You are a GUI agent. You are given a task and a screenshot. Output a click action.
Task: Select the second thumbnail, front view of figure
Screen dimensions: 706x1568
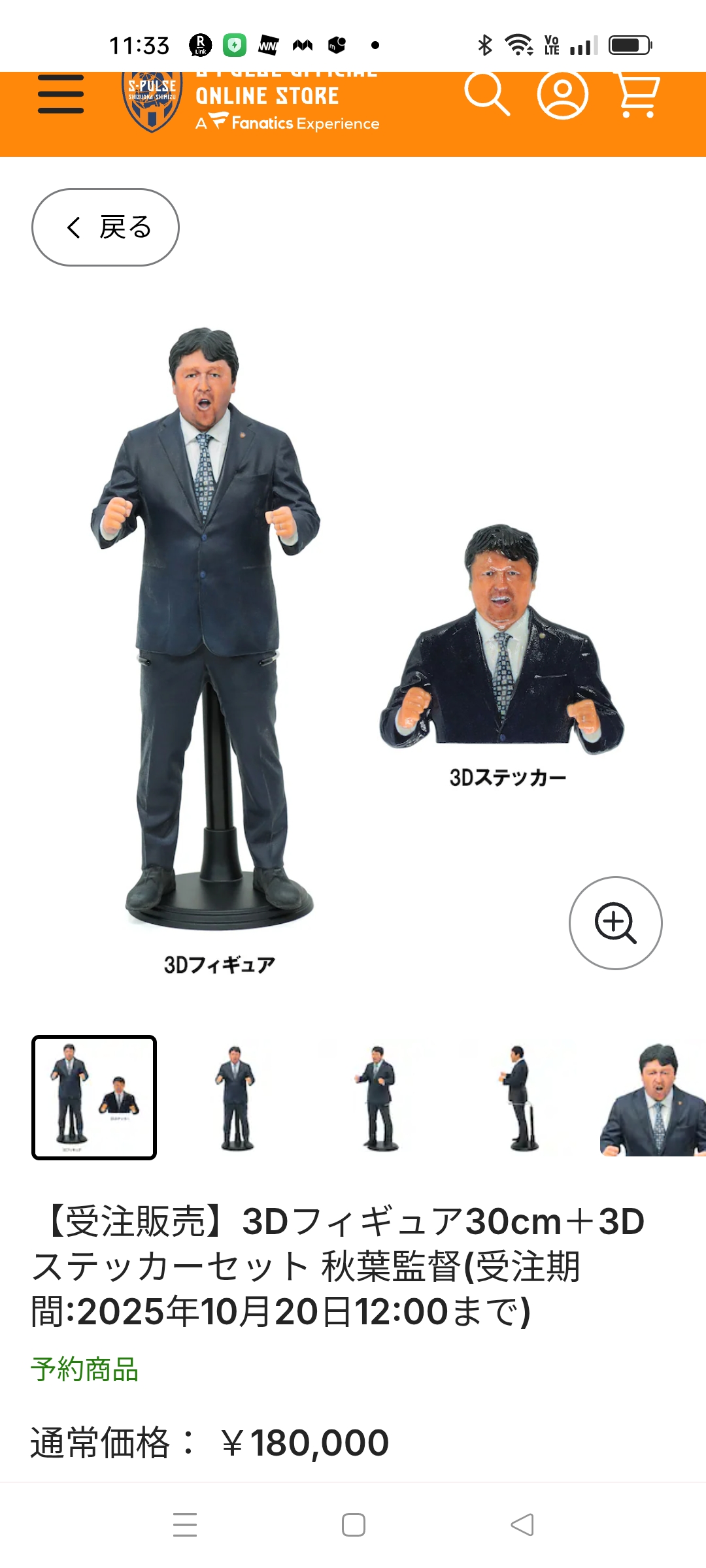[x=237, y=1098]
